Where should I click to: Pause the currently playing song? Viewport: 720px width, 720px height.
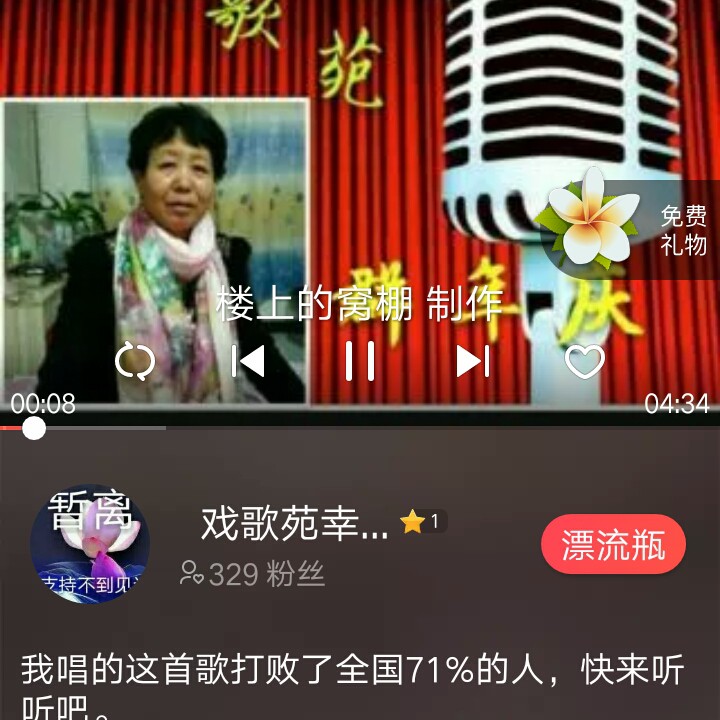pyautogui.click(x=360, y=361)
